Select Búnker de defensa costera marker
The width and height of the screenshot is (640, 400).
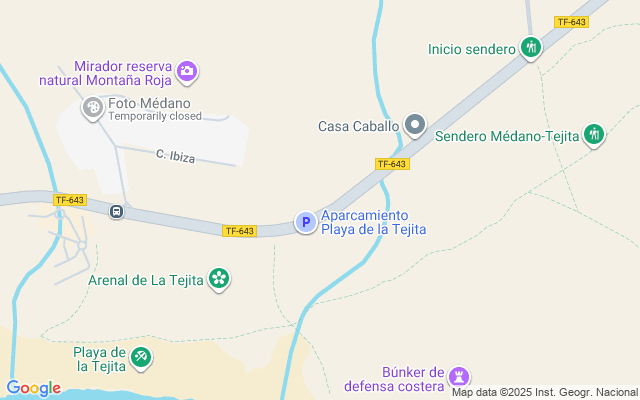[459, 377]
